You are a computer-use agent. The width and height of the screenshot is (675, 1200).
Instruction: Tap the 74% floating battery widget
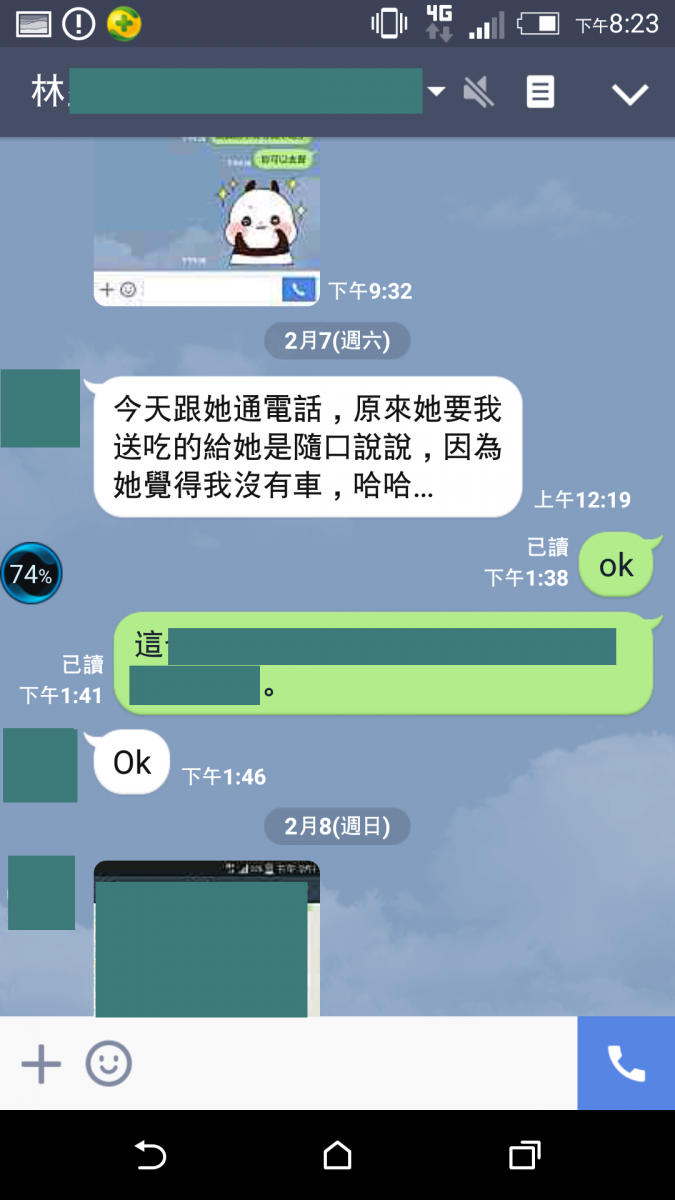tap(31, 574)
